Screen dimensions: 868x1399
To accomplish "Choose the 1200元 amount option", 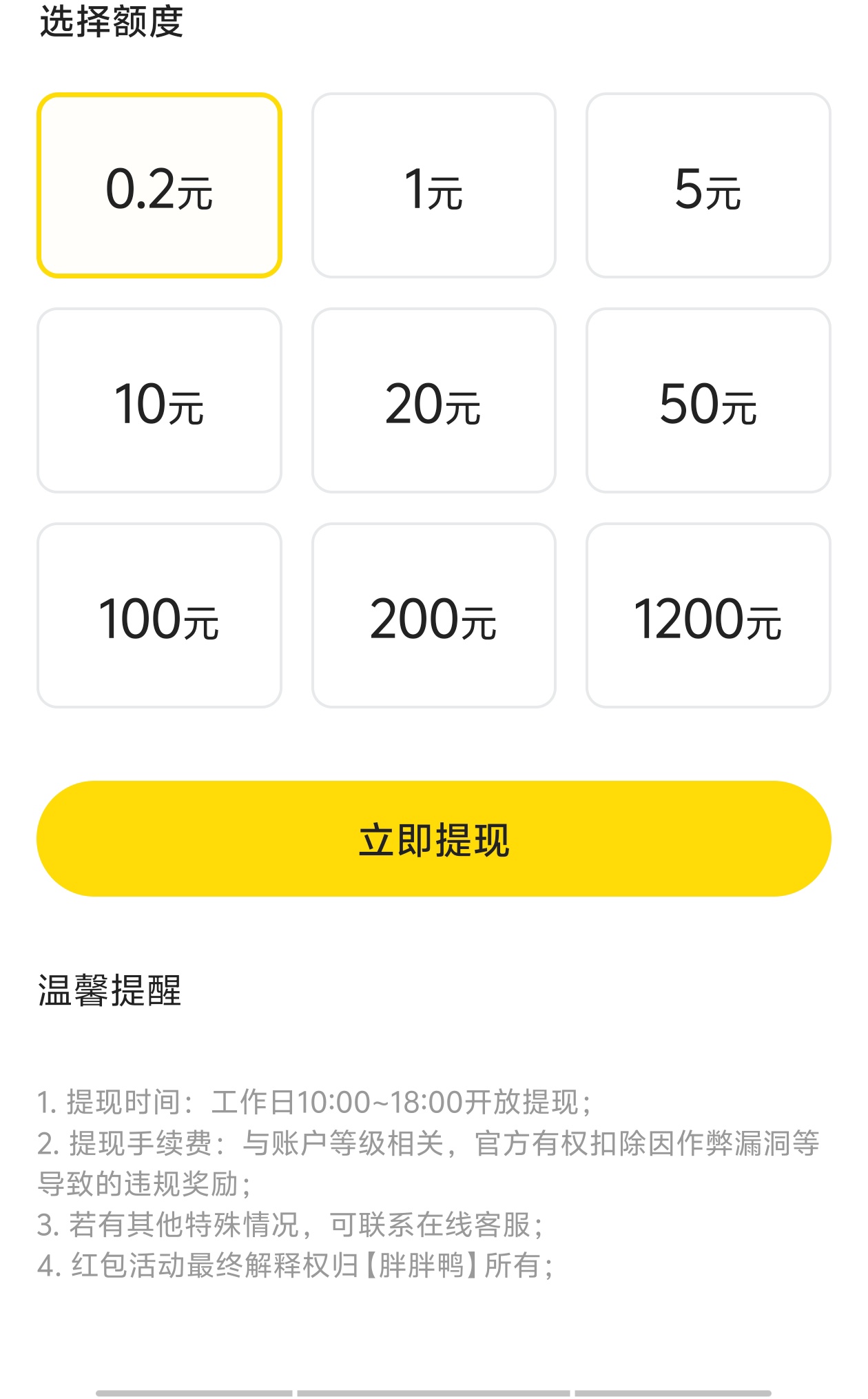I will tap(708, 616).
